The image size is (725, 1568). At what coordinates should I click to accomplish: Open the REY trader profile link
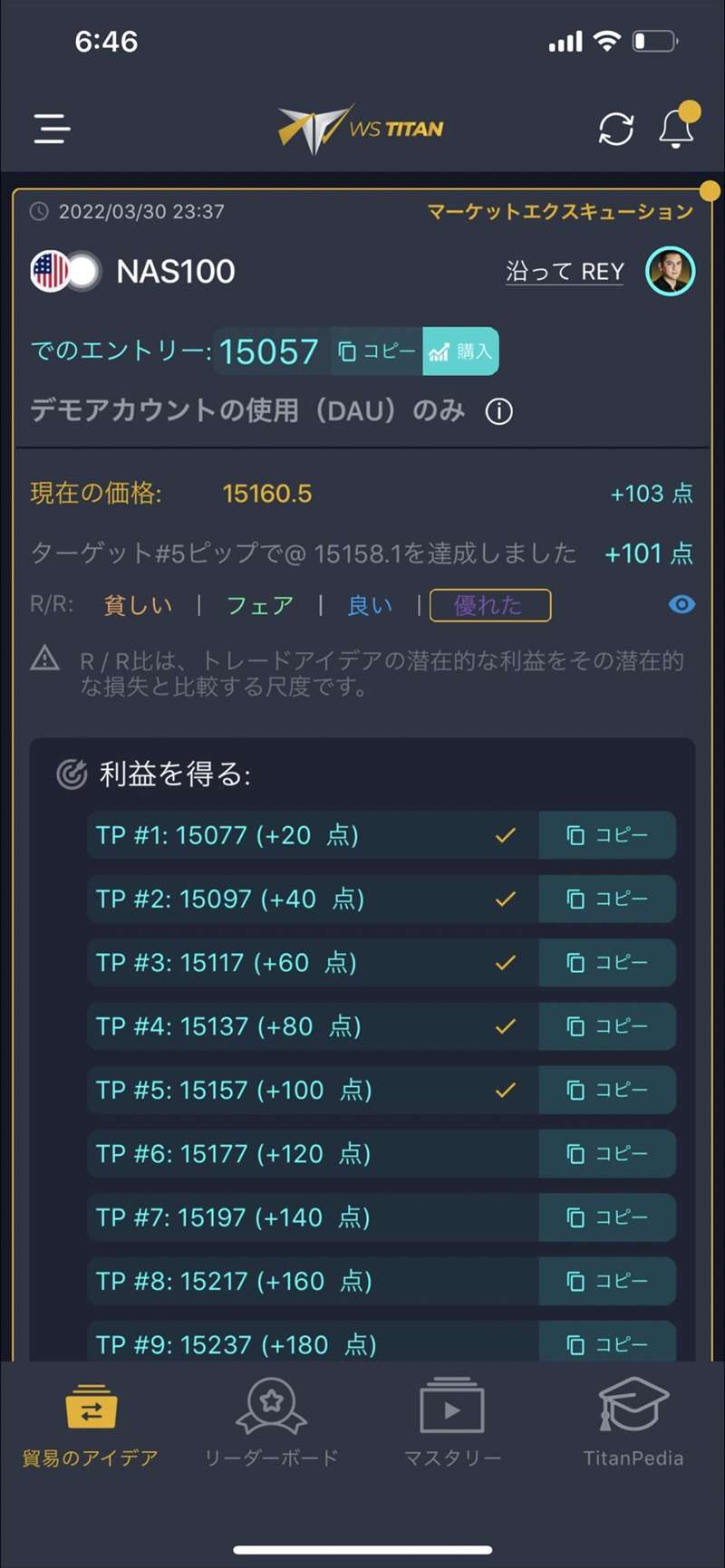[565, 272]
